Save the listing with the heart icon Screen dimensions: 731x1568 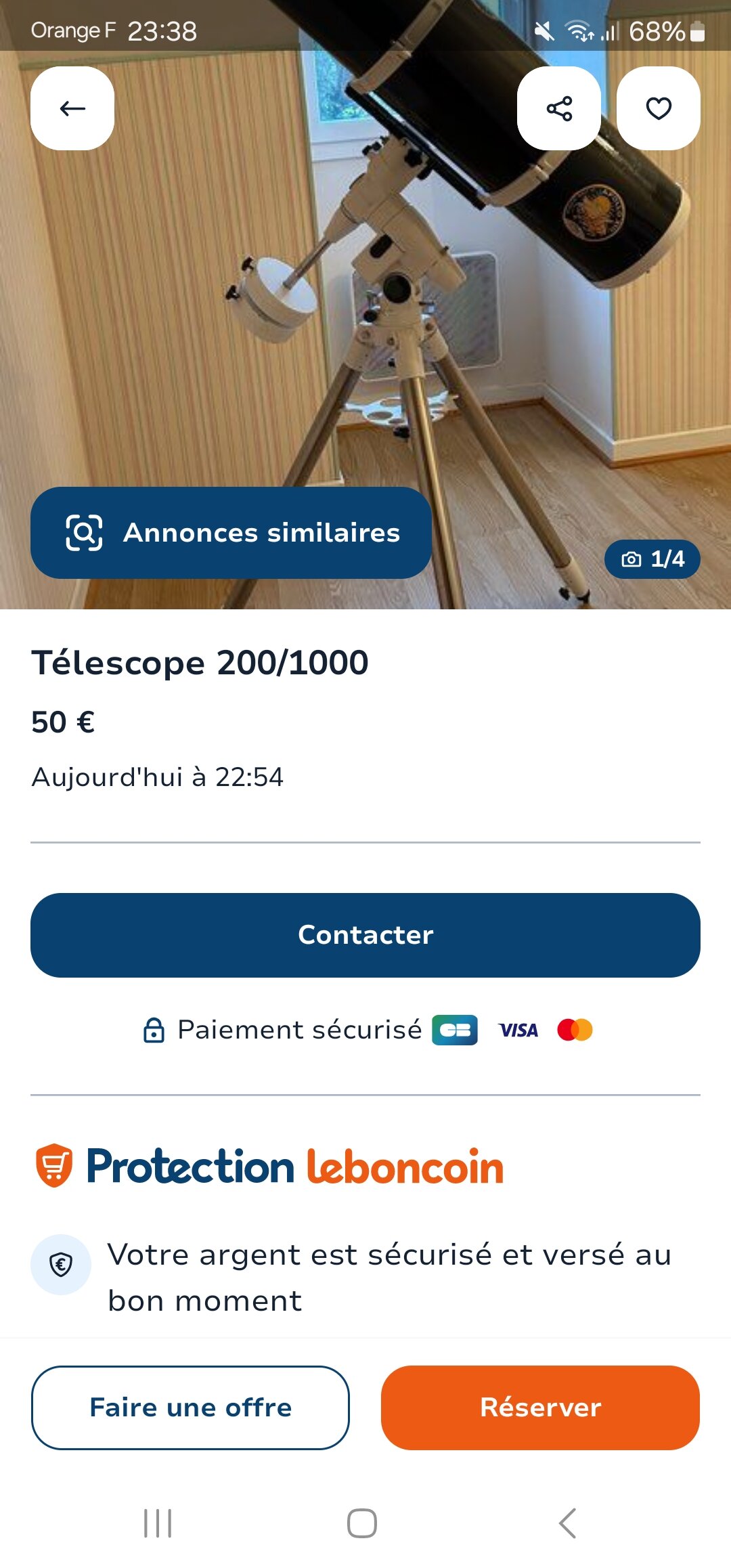pos(659,108)
